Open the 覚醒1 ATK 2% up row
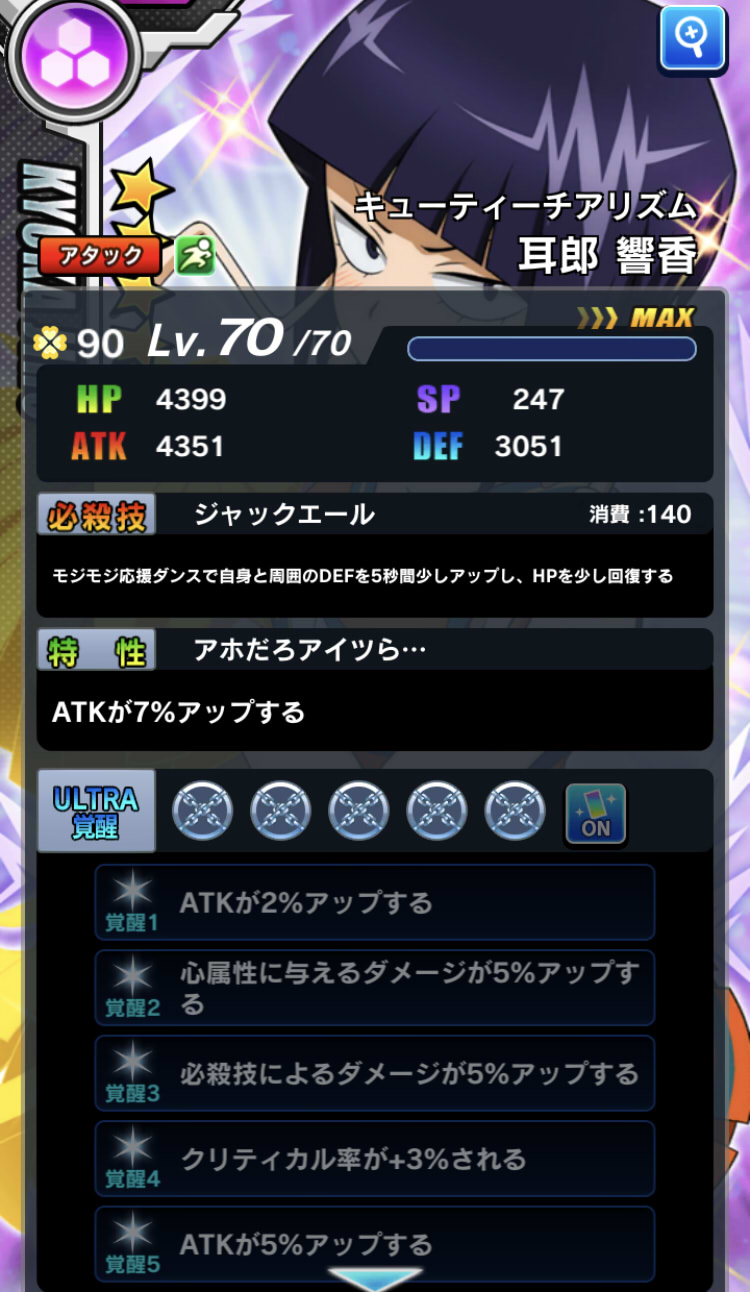Viewport: 750px width, 1292px height. (x=375, y=902)
